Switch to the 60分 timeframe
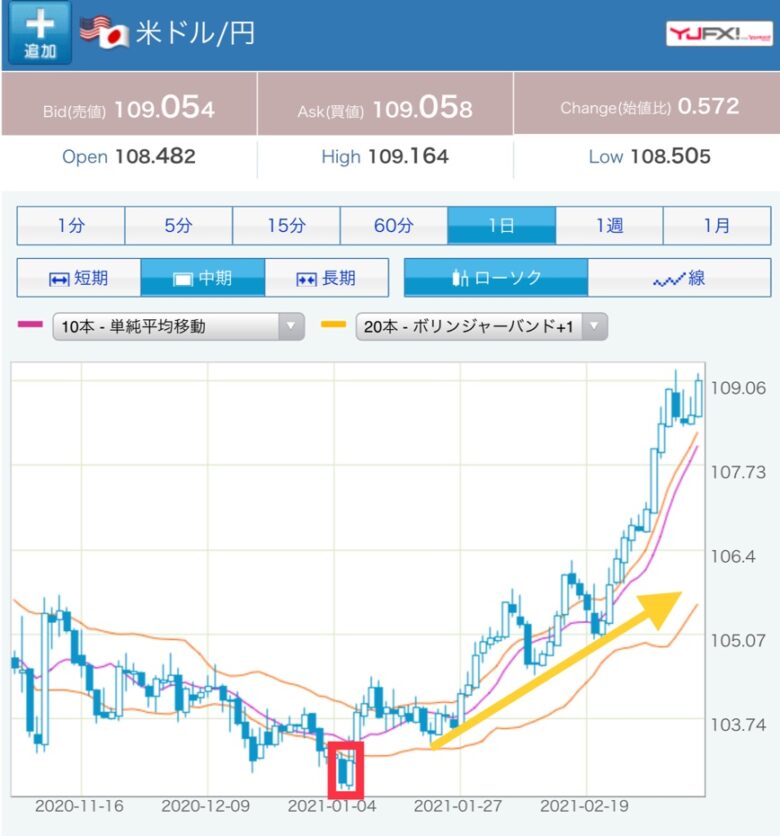Viewport: 780px width, 836px height. coord(393,226)
